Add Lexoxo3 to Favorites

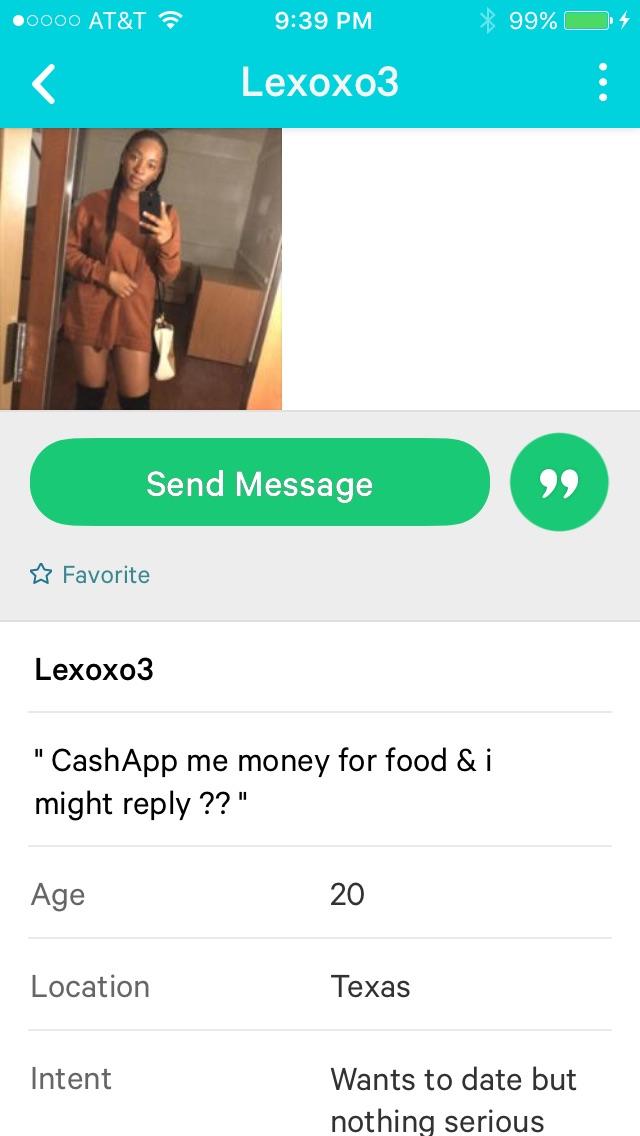pos(90,575)
